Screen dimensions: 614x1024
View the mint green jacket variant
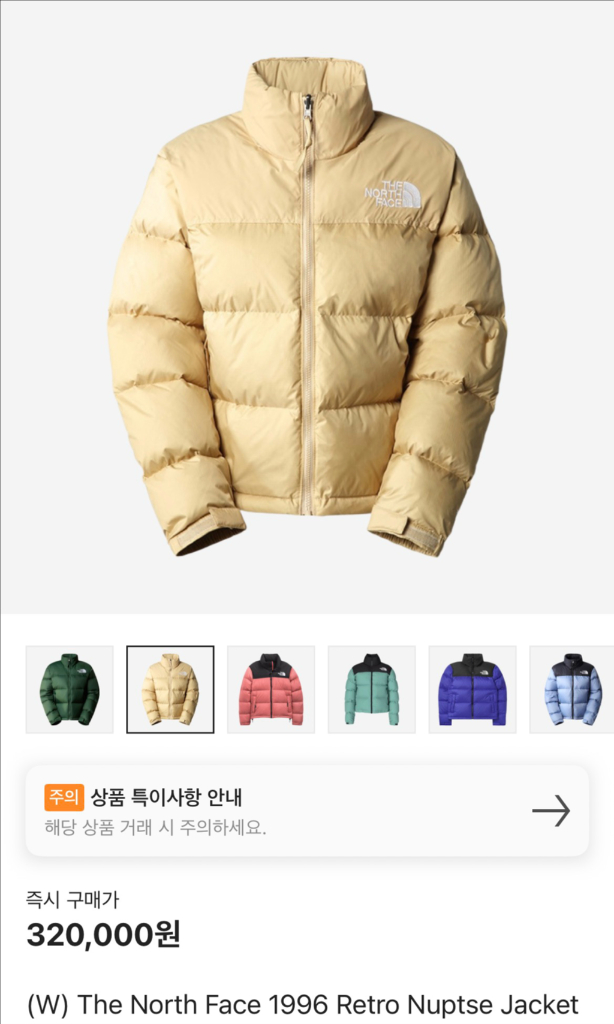tap(371, 689)
